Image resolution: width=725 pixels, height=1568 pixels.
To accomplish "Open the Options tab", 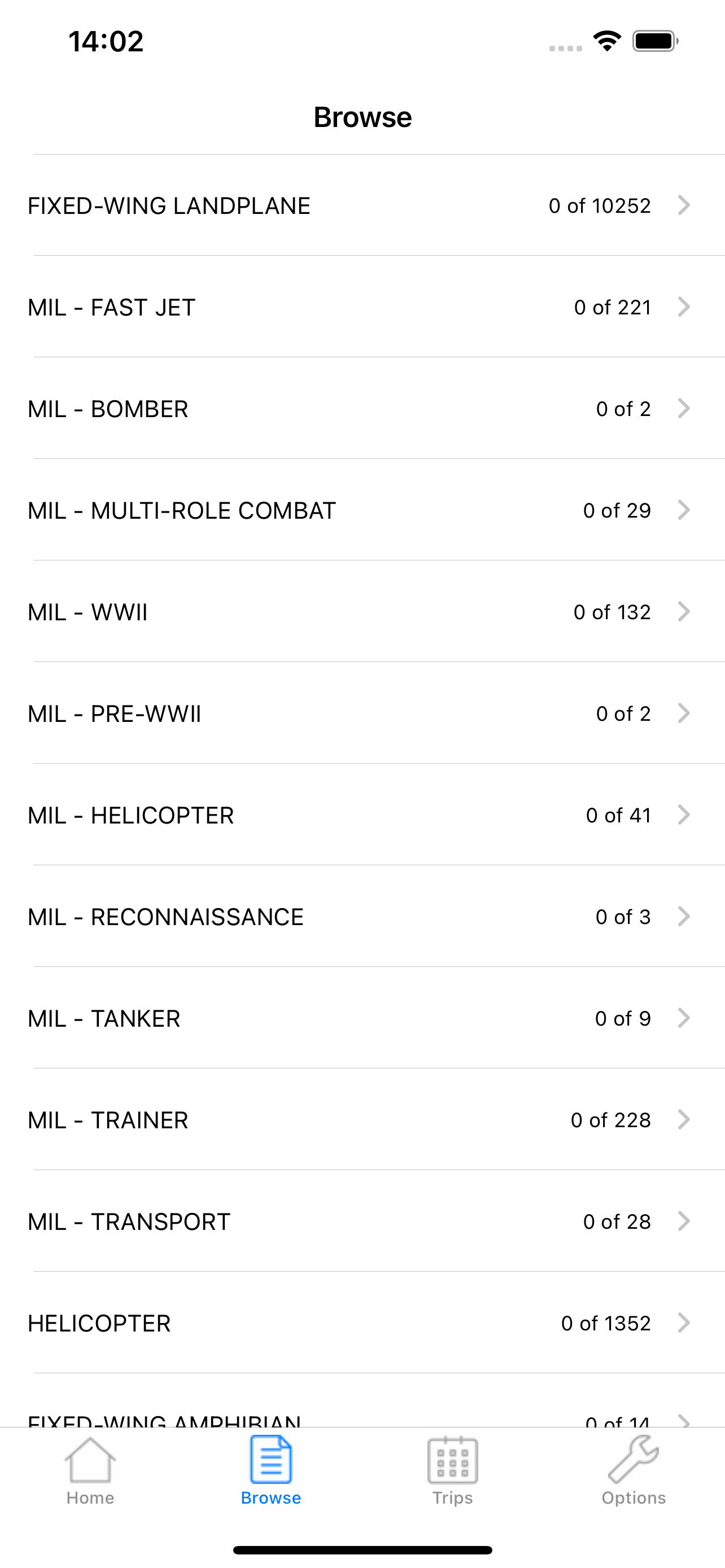I will (x=633, y=1470).
